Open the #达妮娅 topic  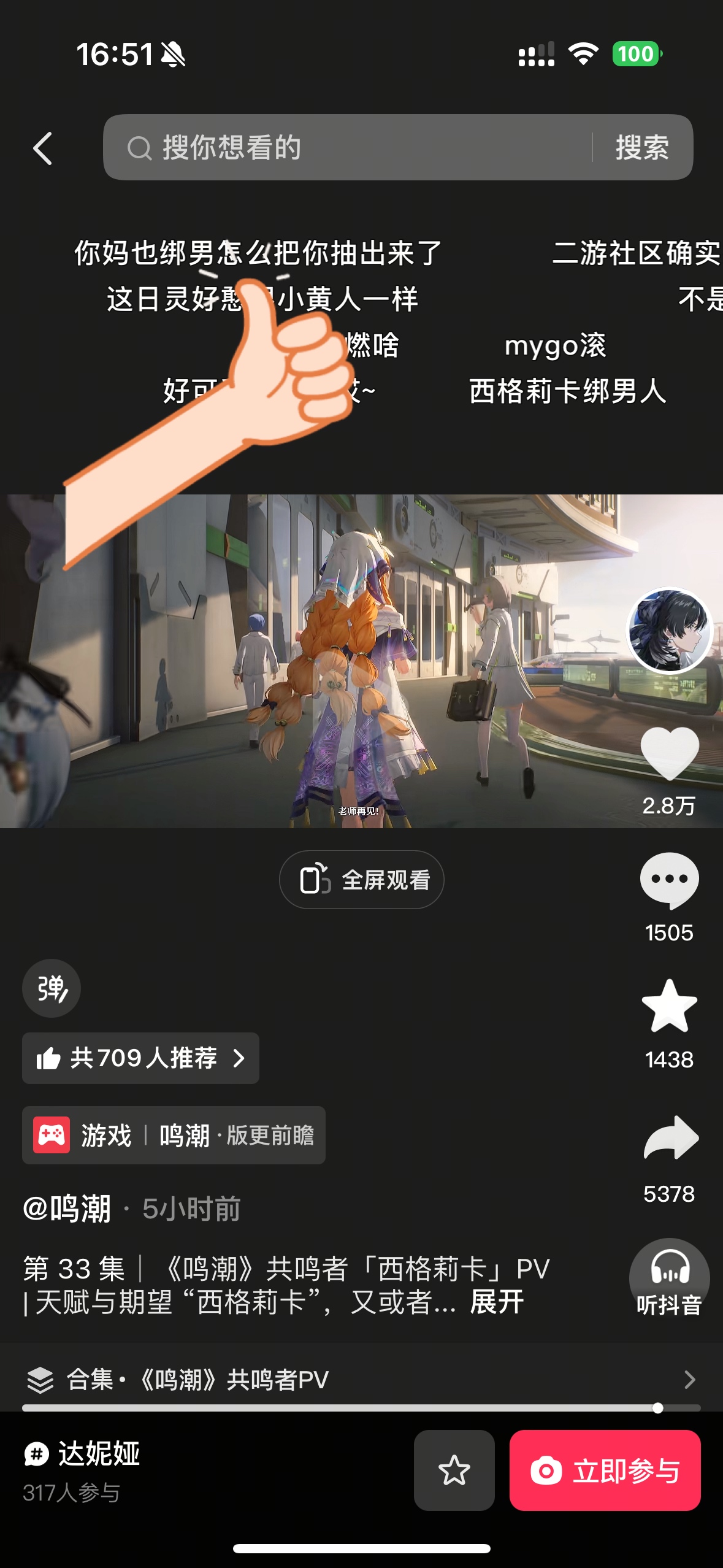(82, 1454)
